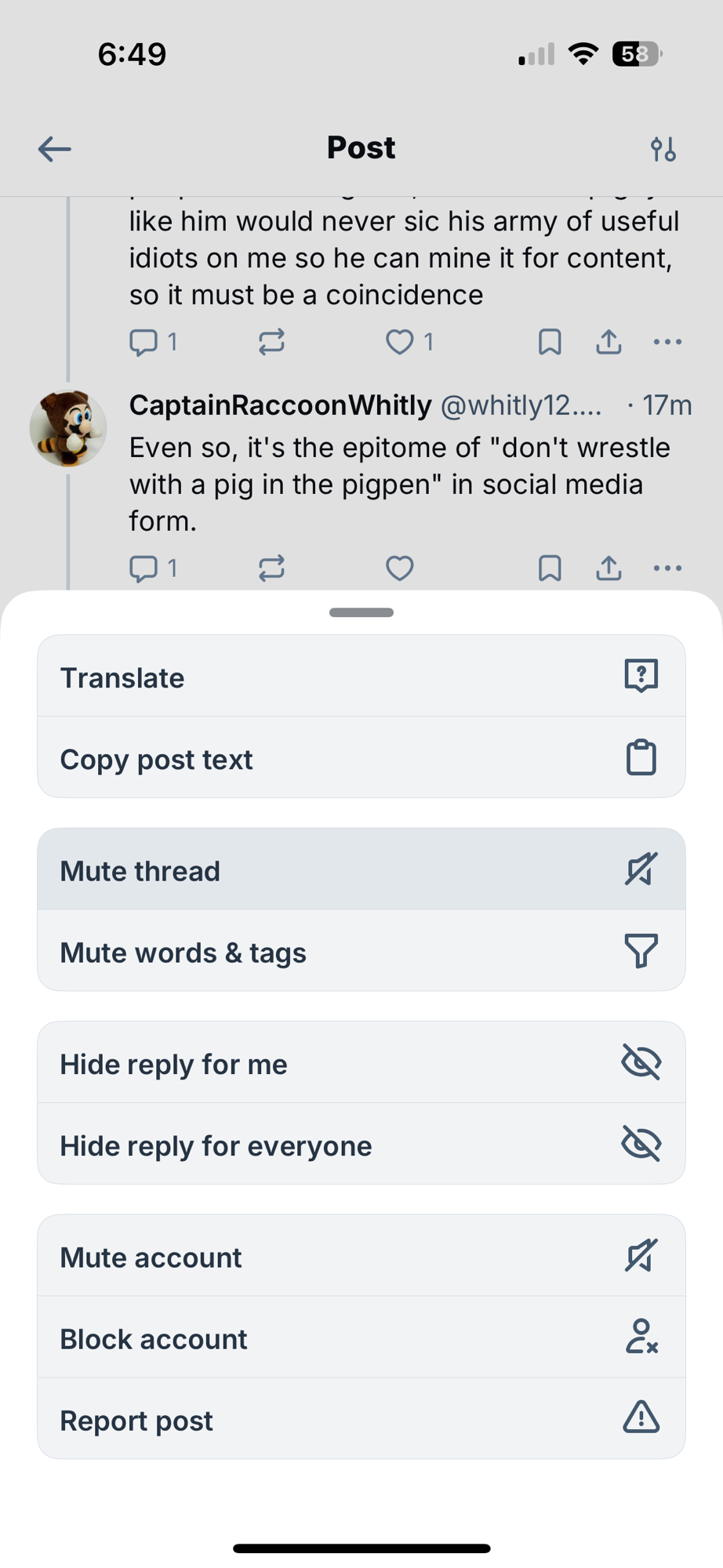Image resolution: width=723 pixels, height=1568 pixels.
Task: Choose Mute thread option
Action: pos(361,870)
